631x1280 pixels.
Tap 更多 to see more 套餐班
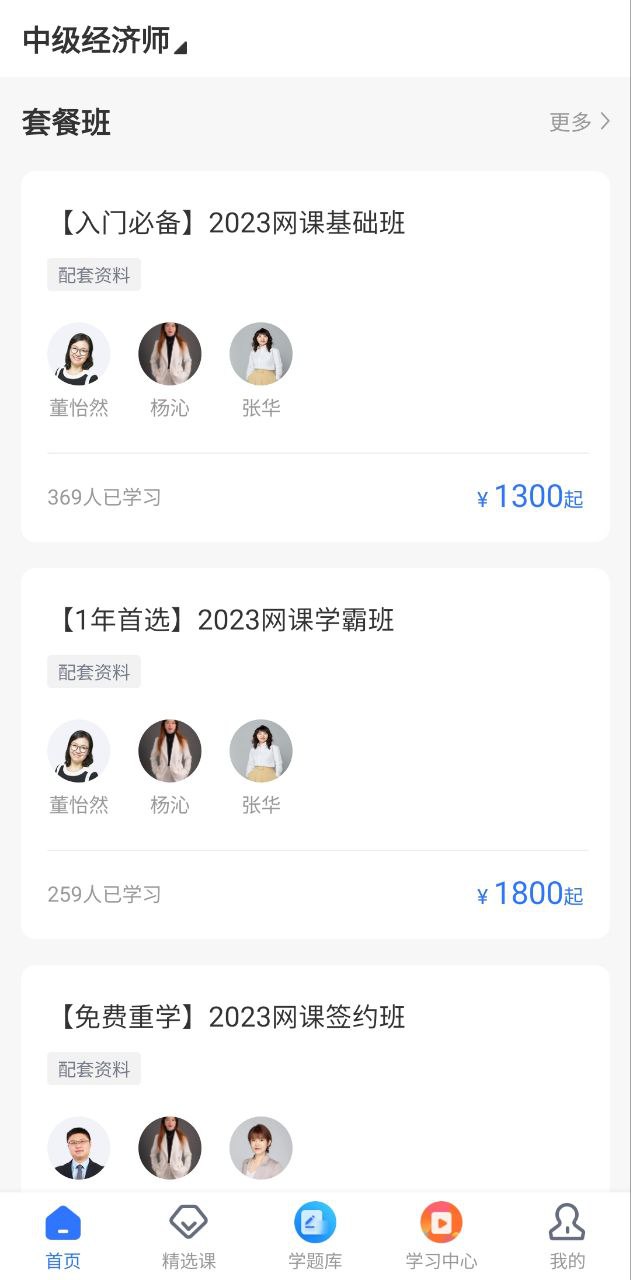click(x=579, y=122)
